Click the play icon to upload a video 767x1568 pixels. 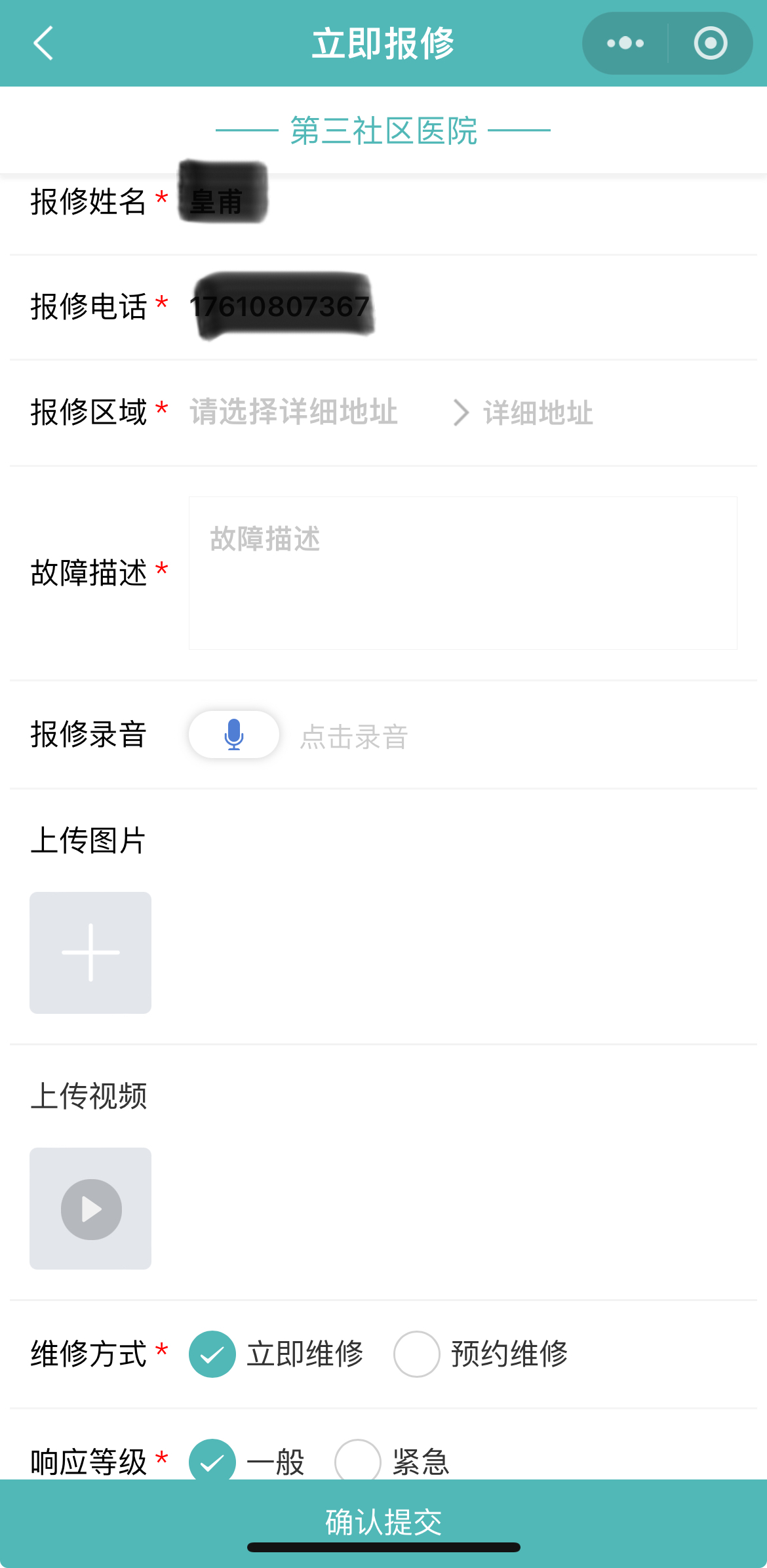(x=90, y=1209)
